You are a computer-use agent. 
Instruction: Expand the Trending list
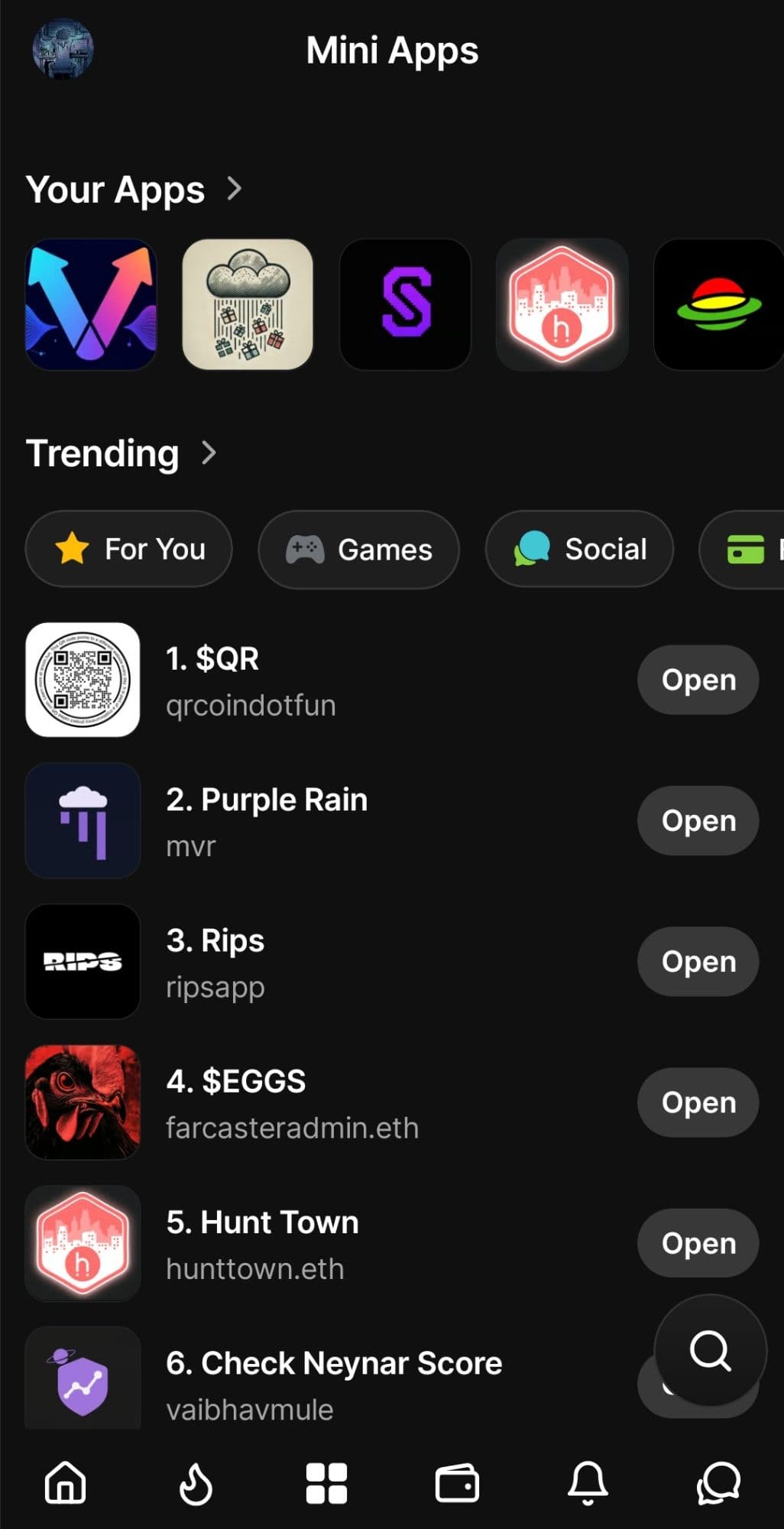(209, 453)
